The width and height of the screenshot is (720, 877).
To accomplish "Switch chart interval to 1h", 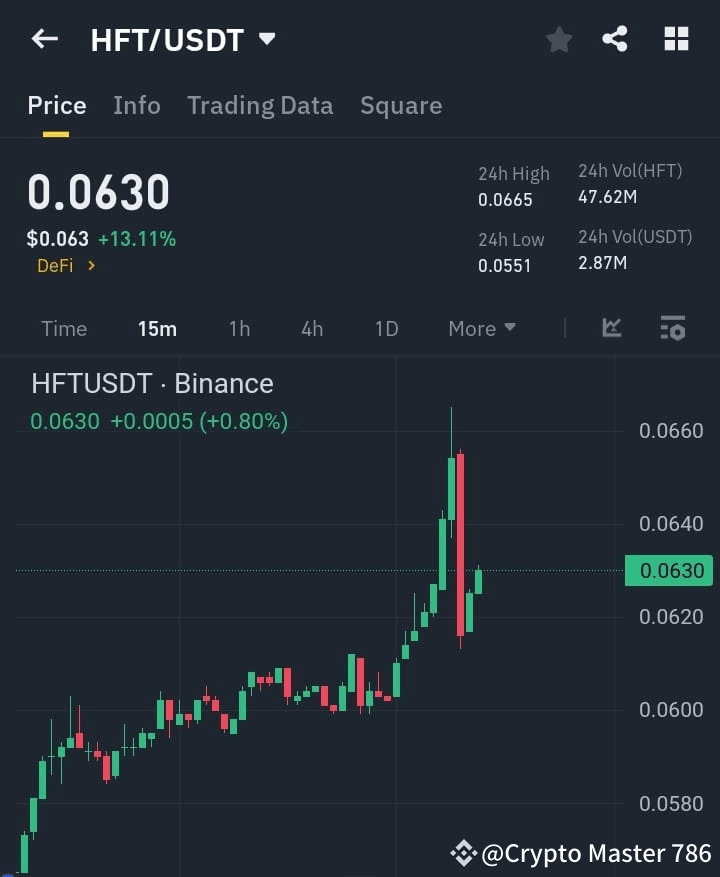I will click(x=239, y=328).
